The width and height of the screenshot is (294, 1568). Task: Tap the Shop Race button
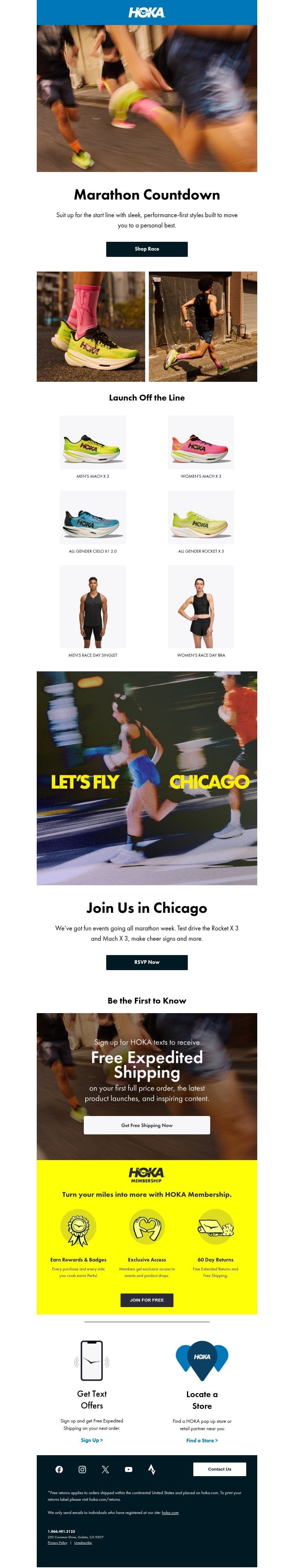click(147, 248)
